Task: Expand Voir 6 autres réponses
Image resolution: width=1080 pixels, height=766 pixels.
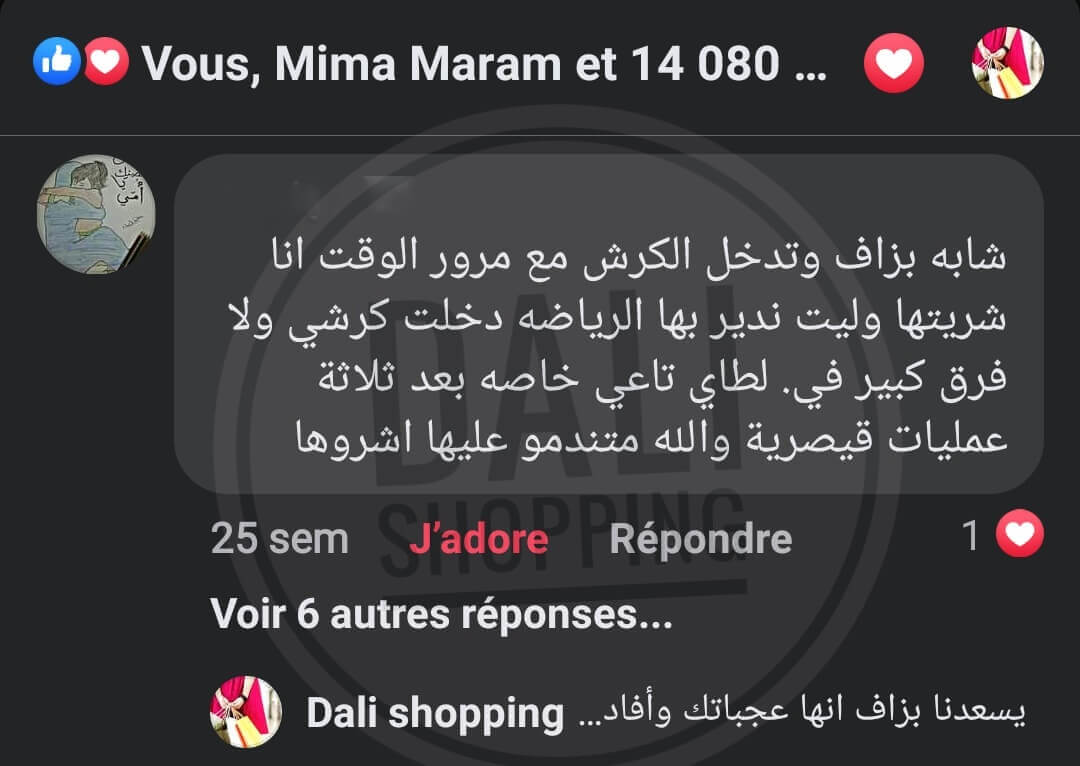Action: tap(441, 614)
